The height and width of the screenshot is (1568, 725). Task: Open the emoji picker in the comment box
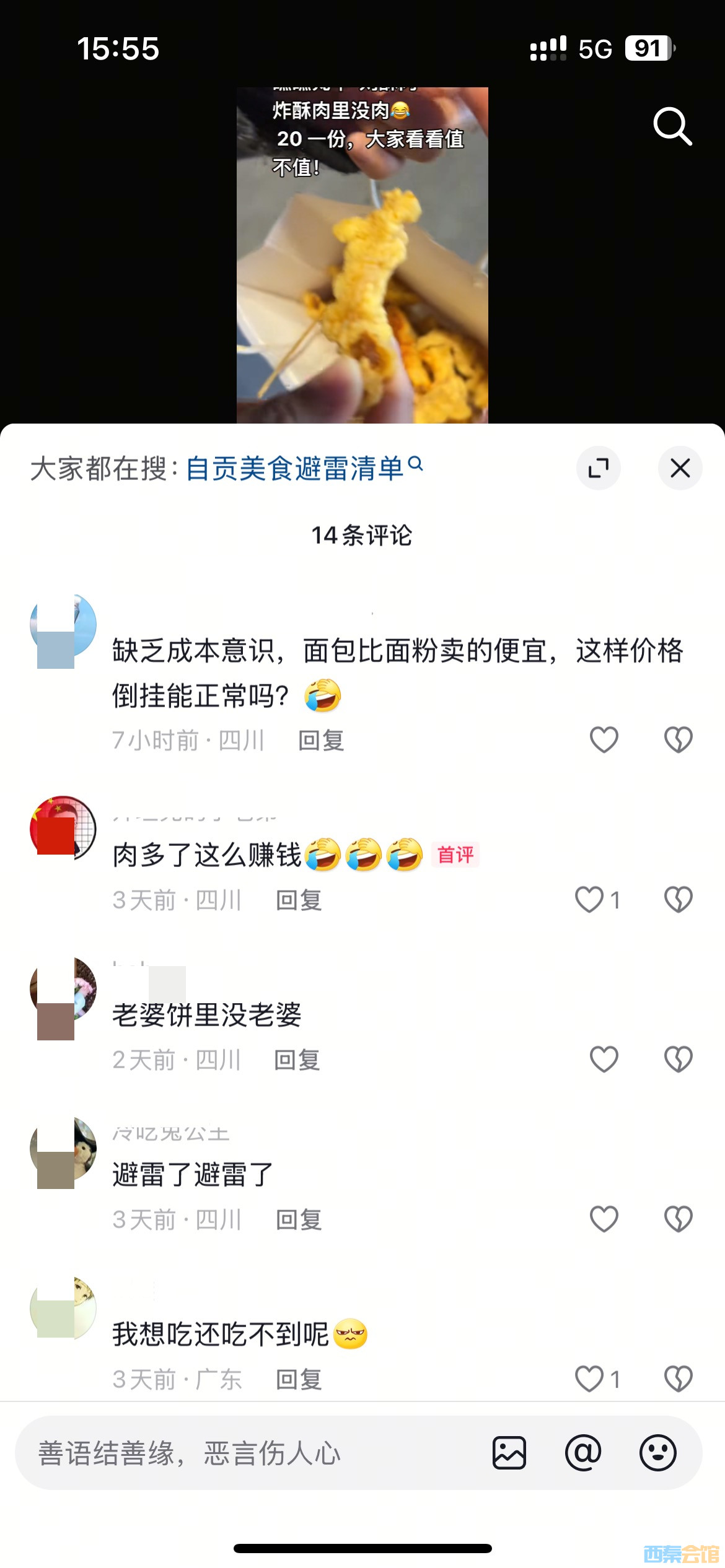[x=657, y=1453]
